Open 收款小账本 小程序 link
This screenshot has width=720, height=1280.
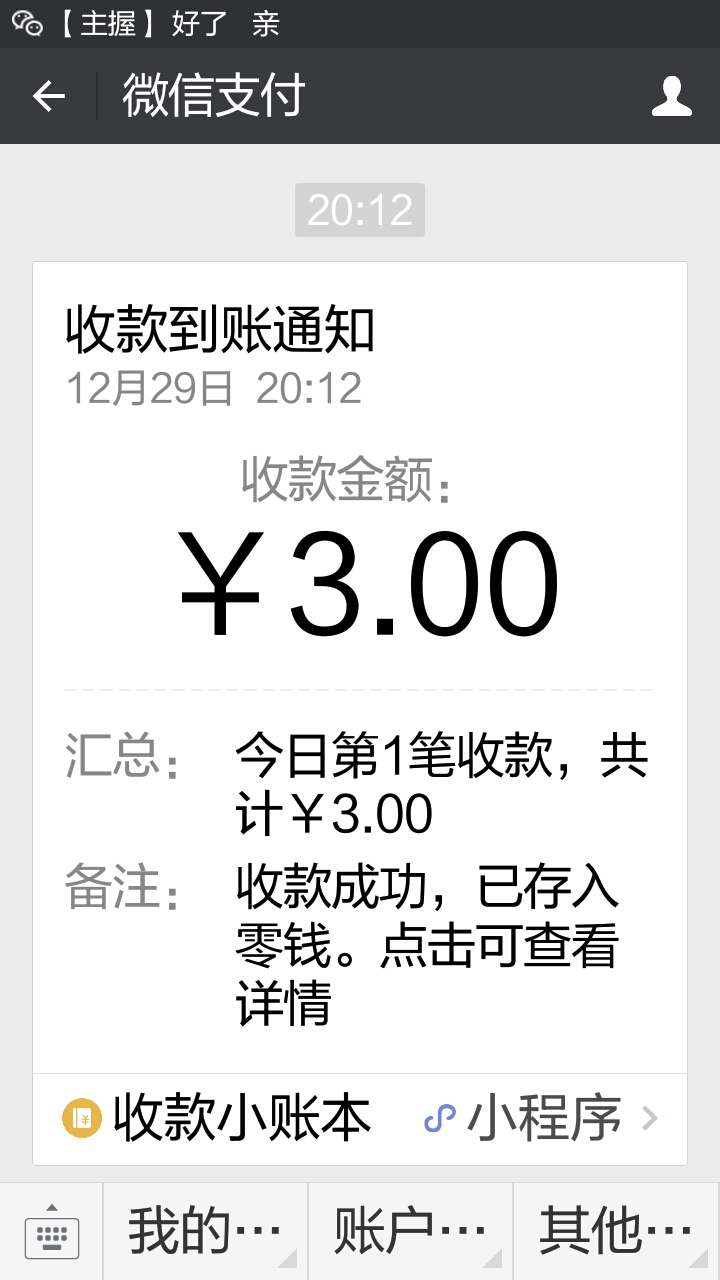click(360, 1118)
